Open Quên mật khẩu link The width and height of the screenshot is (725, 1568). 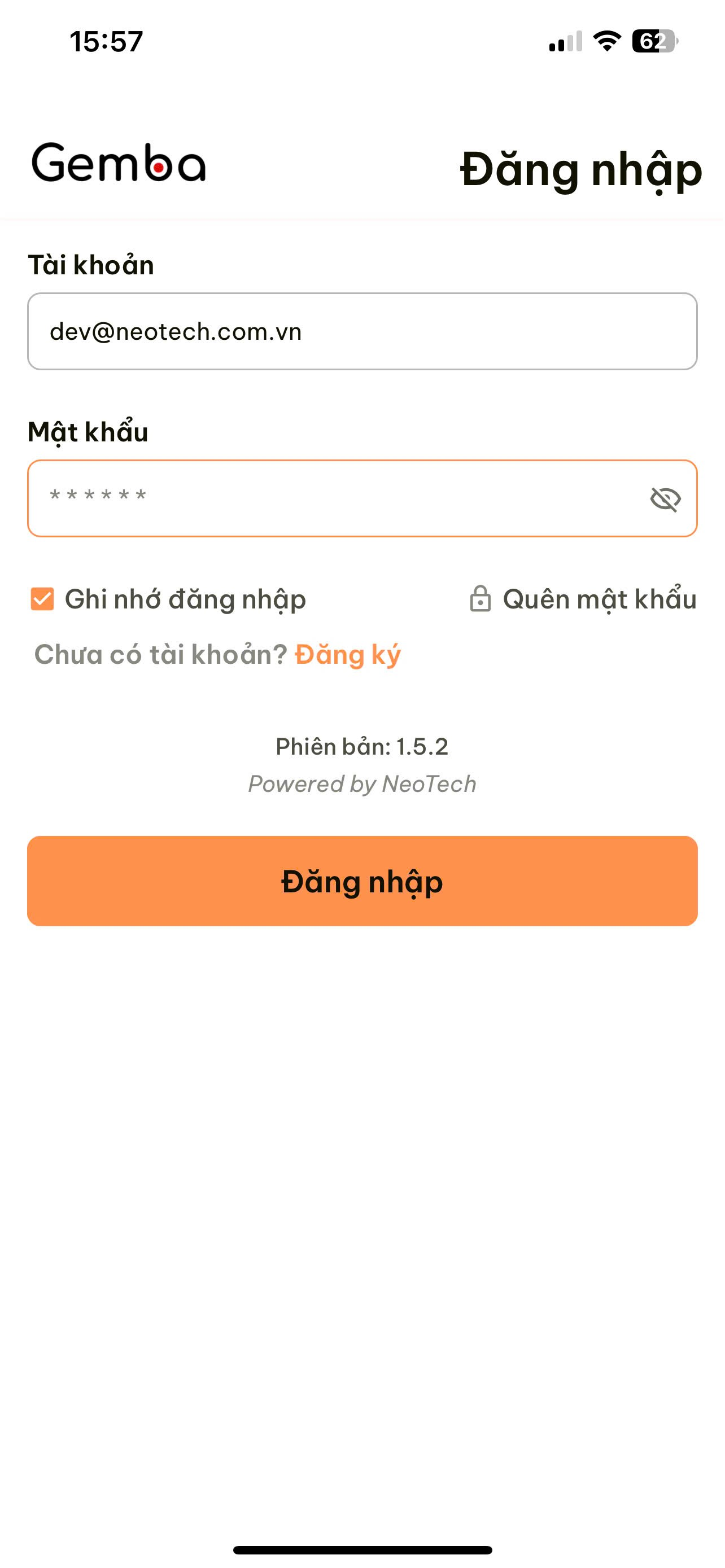click(583, 599)
